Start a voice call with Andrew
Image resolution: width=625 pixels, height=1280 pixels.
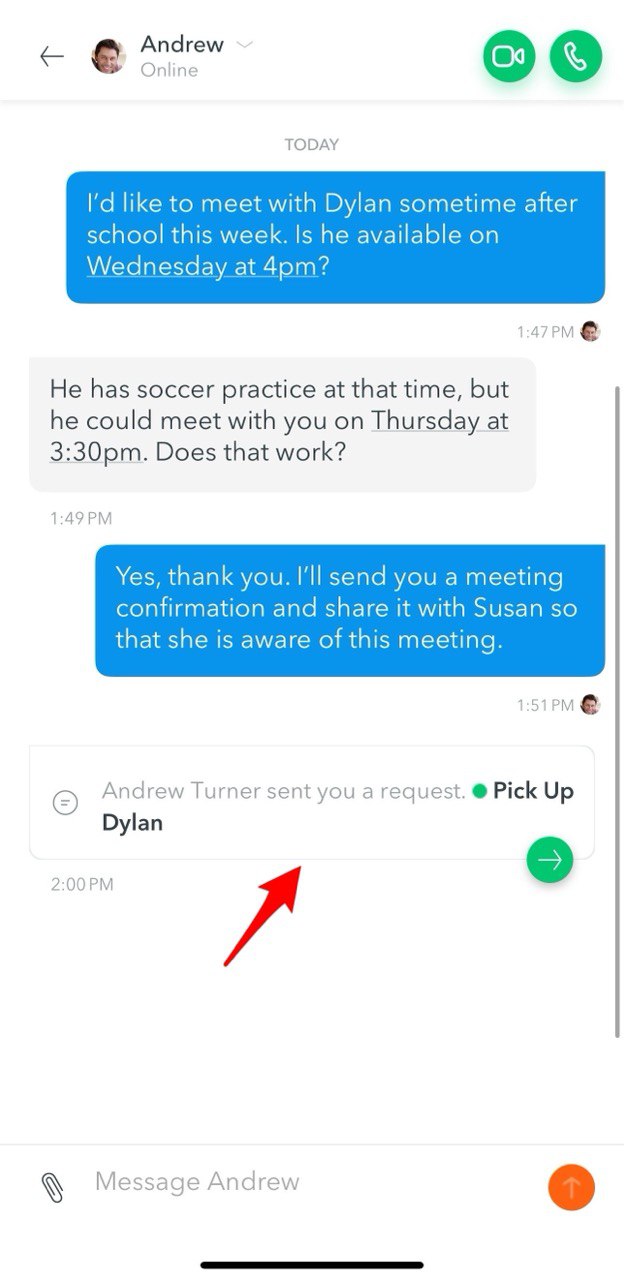pos(575,56)
